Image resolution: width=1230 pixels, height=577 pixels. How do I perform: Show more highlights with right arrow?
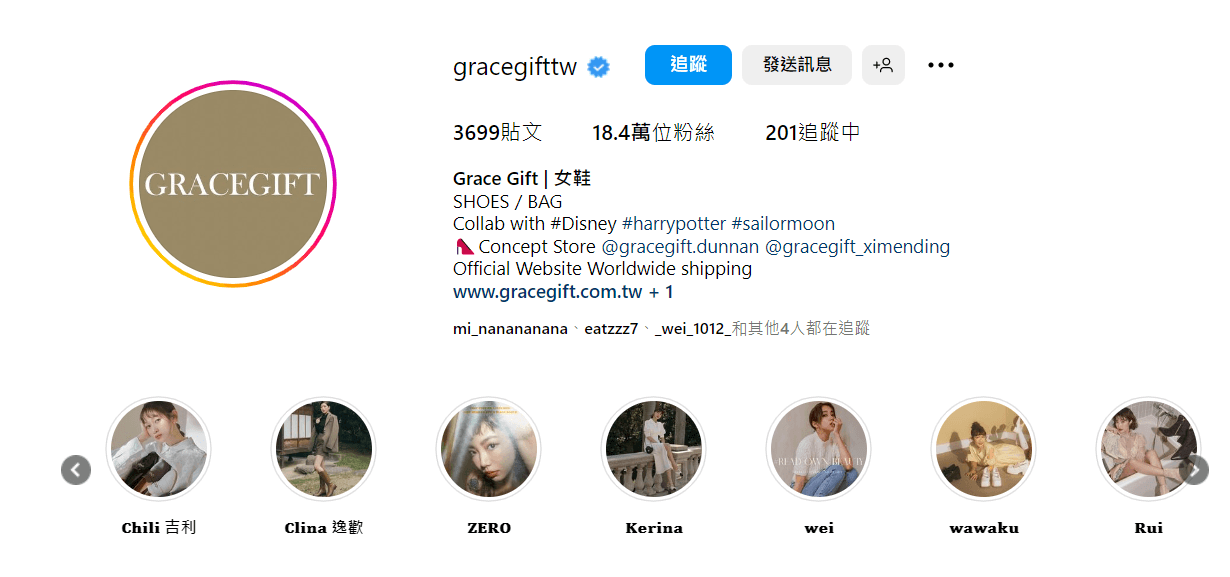pos(1193,470)
